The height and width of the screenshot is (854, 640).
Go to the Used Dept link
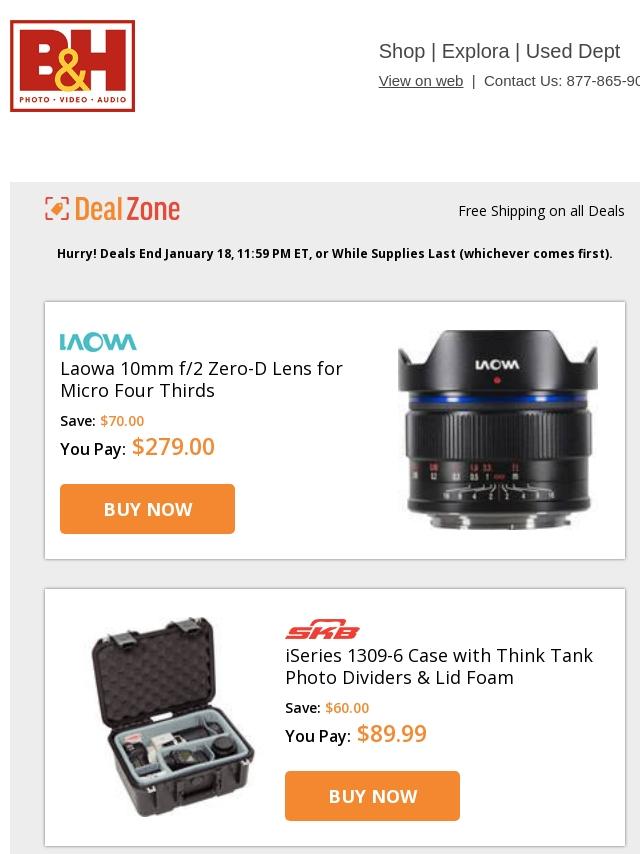572,51
